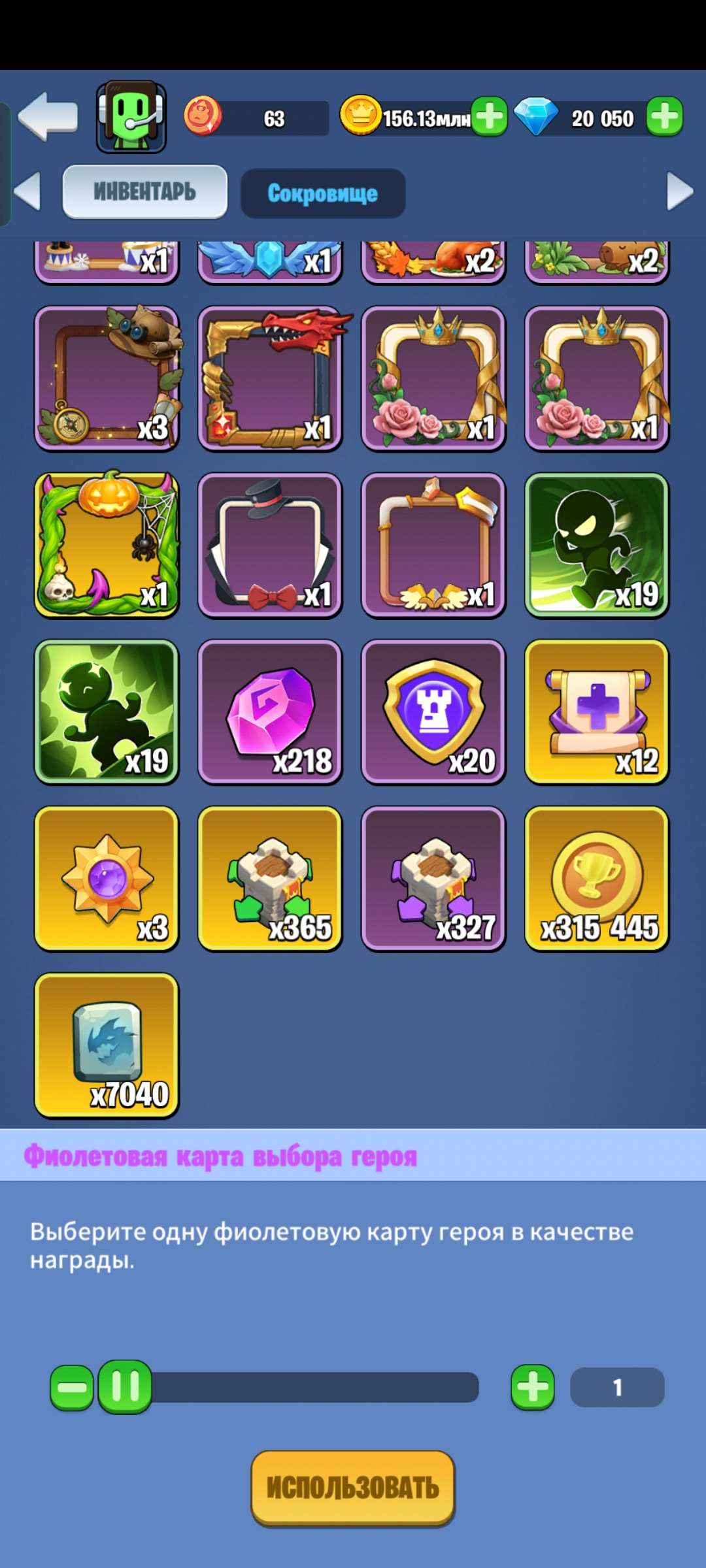706x1568 pixels.
Task: Switch to the ИНВЕНТАРЬ tab
Action: point(145,191)
